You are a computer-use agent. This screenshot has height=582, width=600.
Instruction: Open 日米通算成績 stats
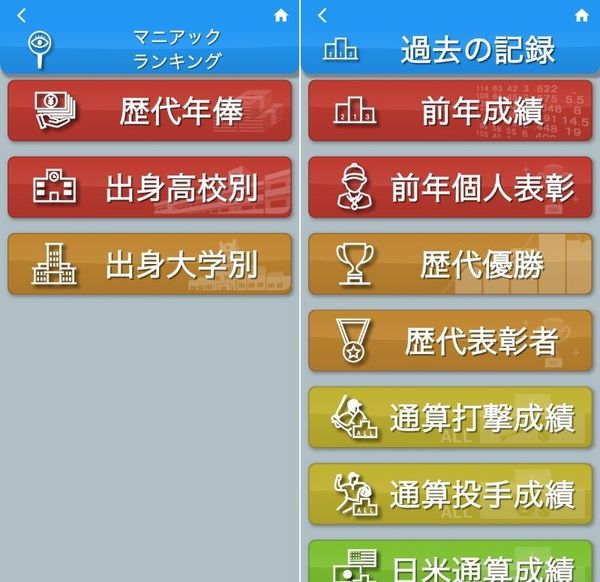(450, 561)
